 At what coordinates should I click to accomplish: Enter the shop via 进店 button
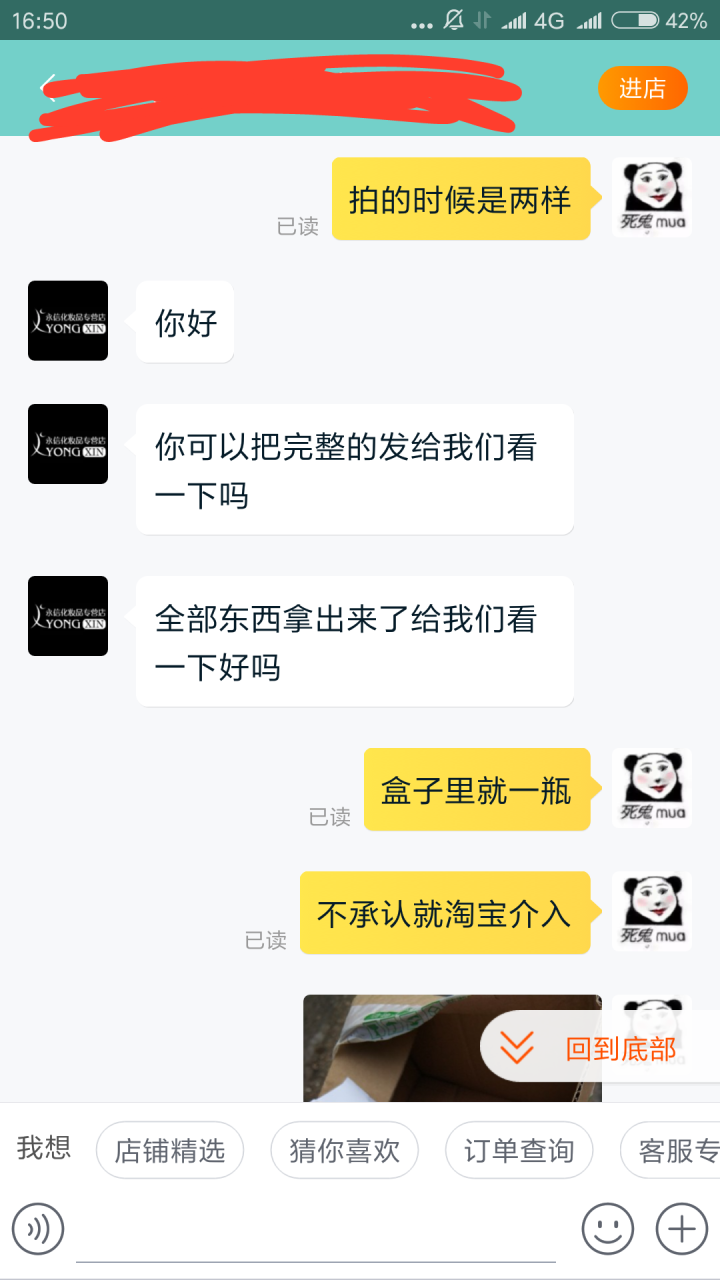point(642,88)
